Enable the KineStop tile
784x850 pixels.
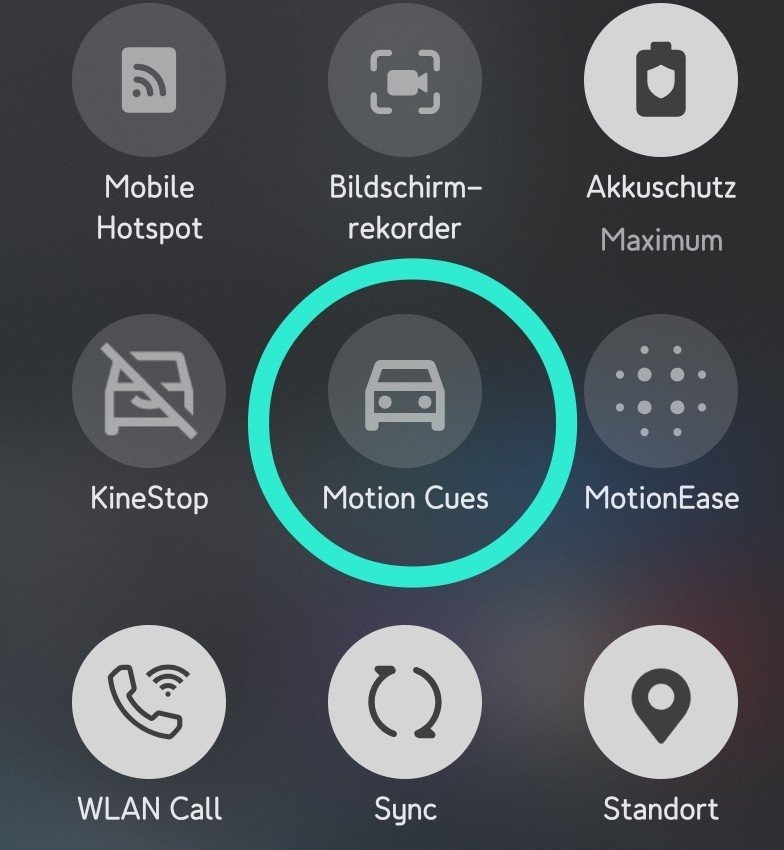click(x=149, y=391)
